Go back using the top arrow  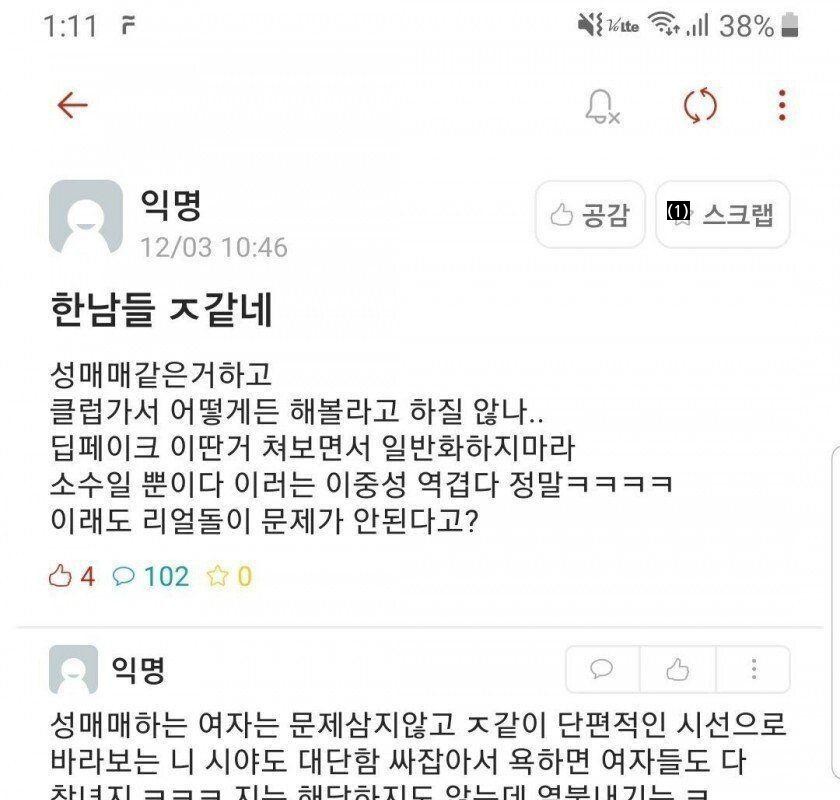[x=73, y=105]
